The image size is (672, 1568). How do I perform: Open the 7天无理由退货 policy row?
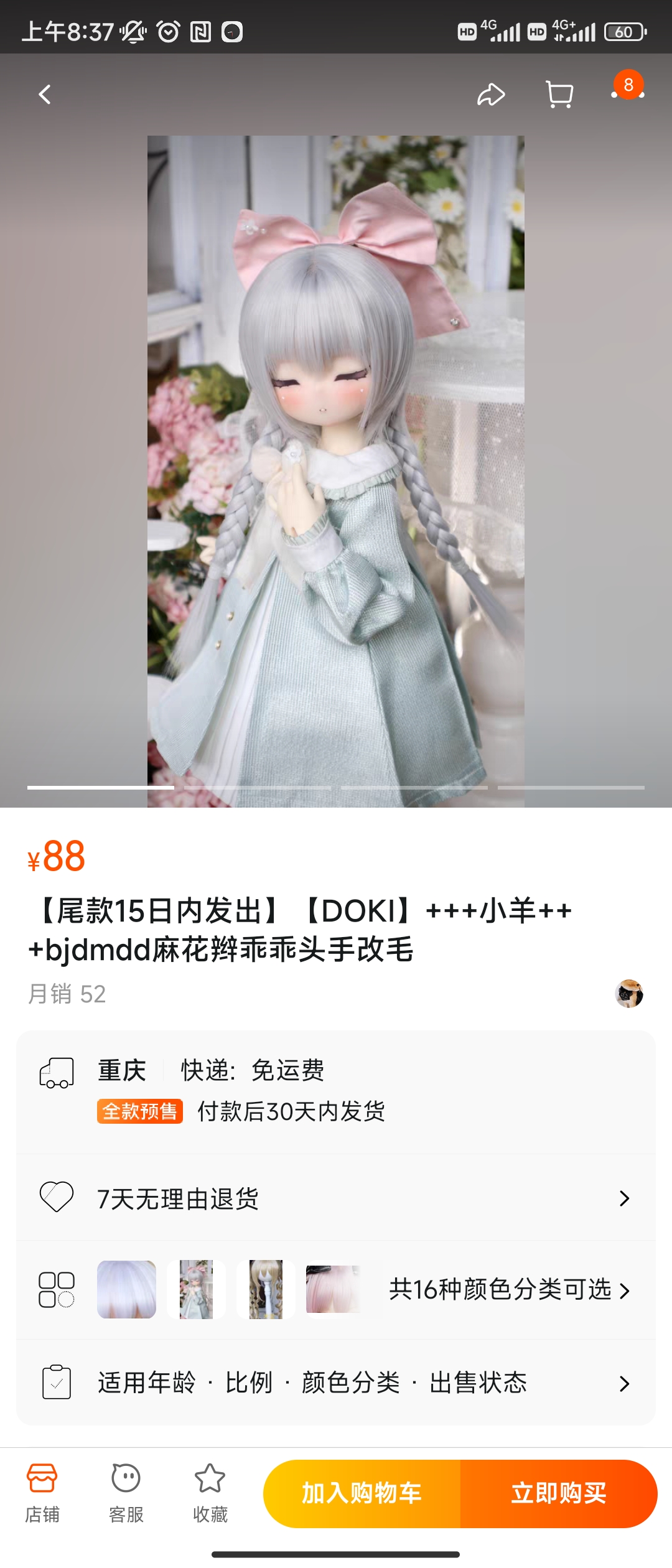coord(336,1198)
